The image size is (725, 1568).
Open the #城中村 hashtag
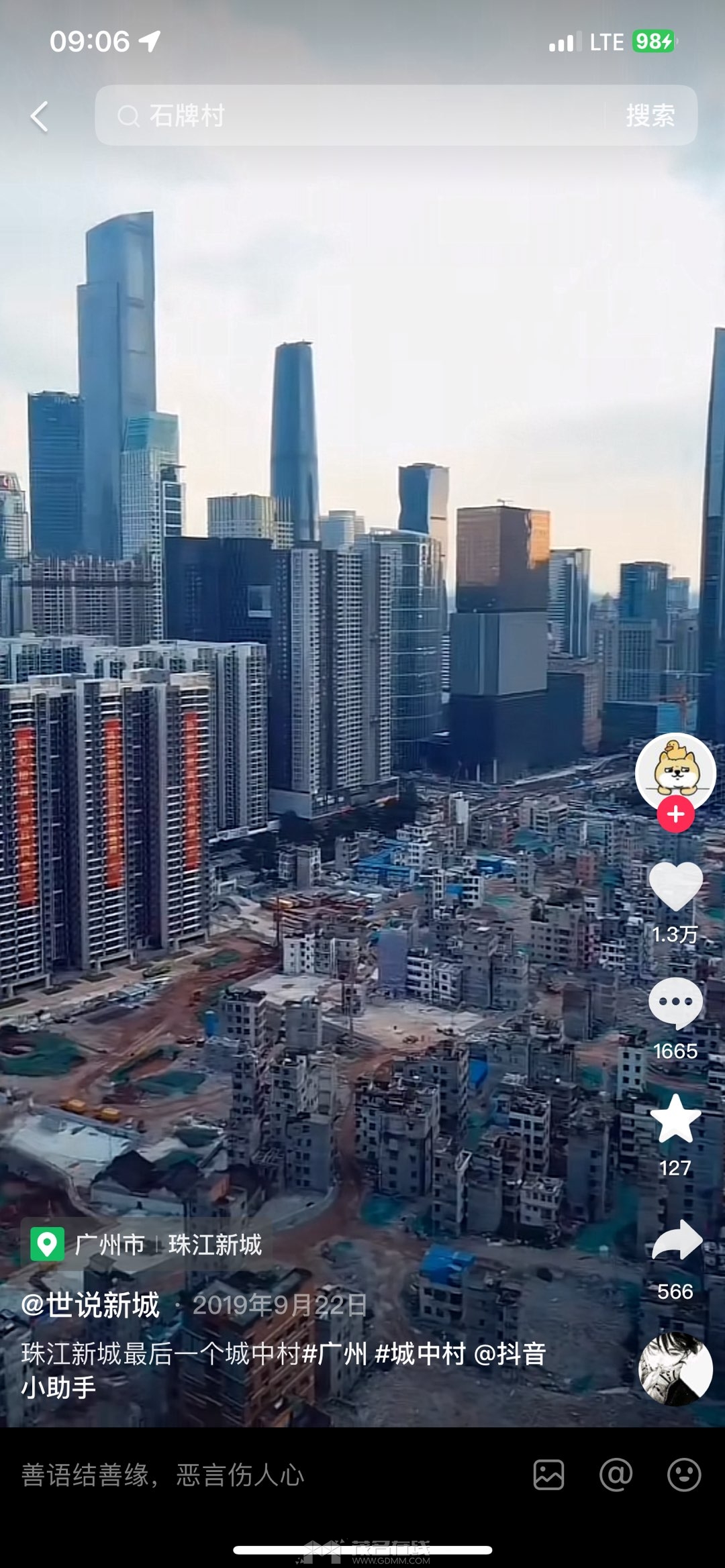click(420, 1354)
